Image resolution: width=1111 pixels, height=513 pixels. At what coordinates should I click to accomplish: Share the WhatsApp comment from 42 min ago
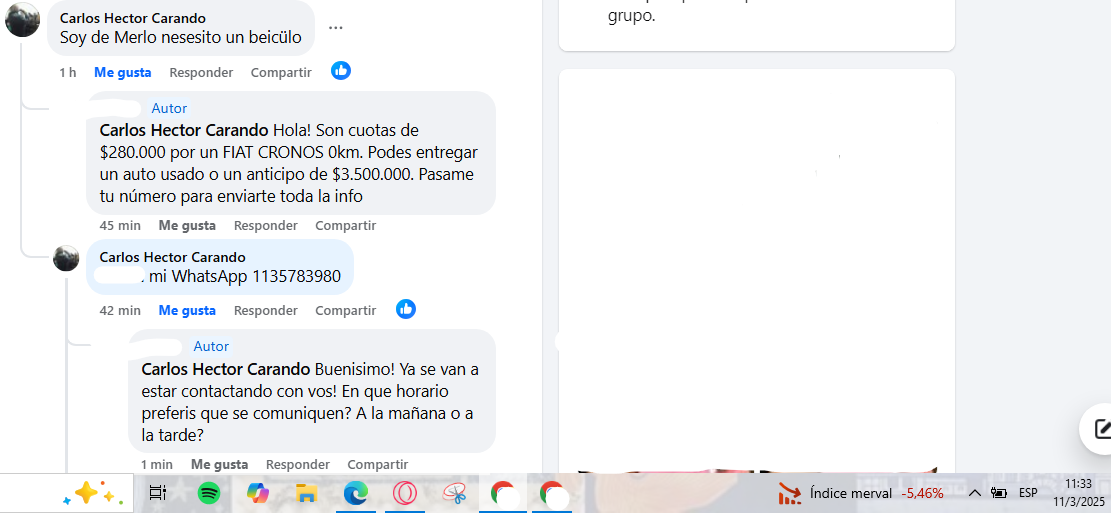click(x=345, y=310)
